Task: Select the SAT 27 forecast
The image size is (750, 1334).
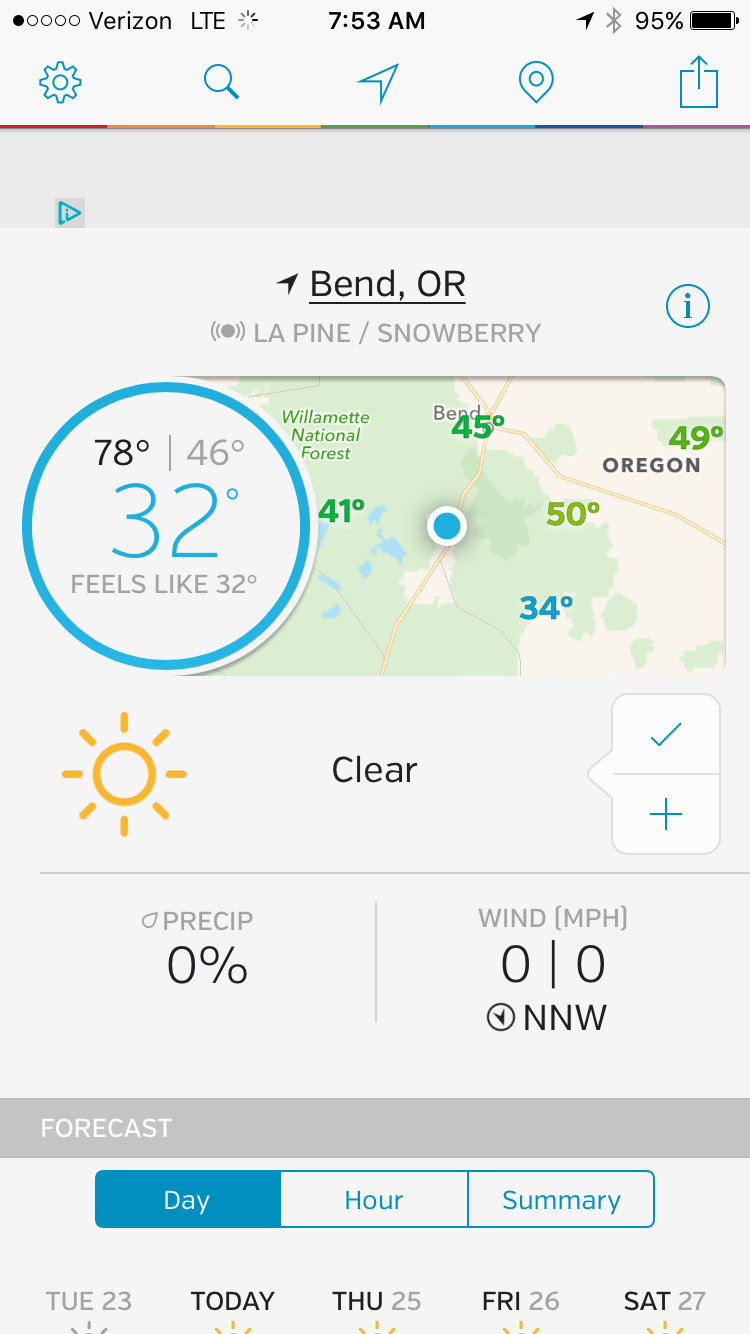Action: [665, 1301]
